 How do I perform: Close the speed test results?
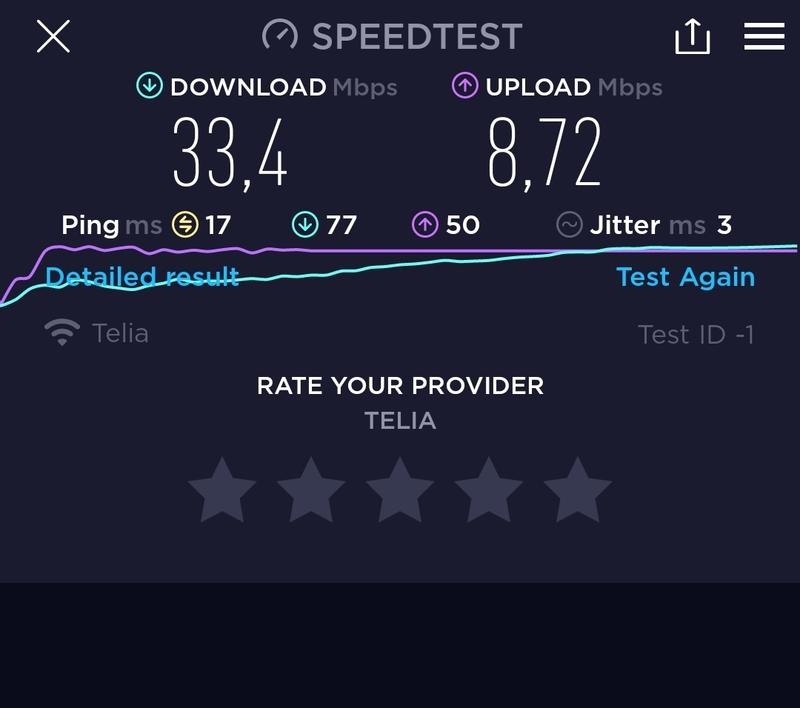(x=53, y=36)
